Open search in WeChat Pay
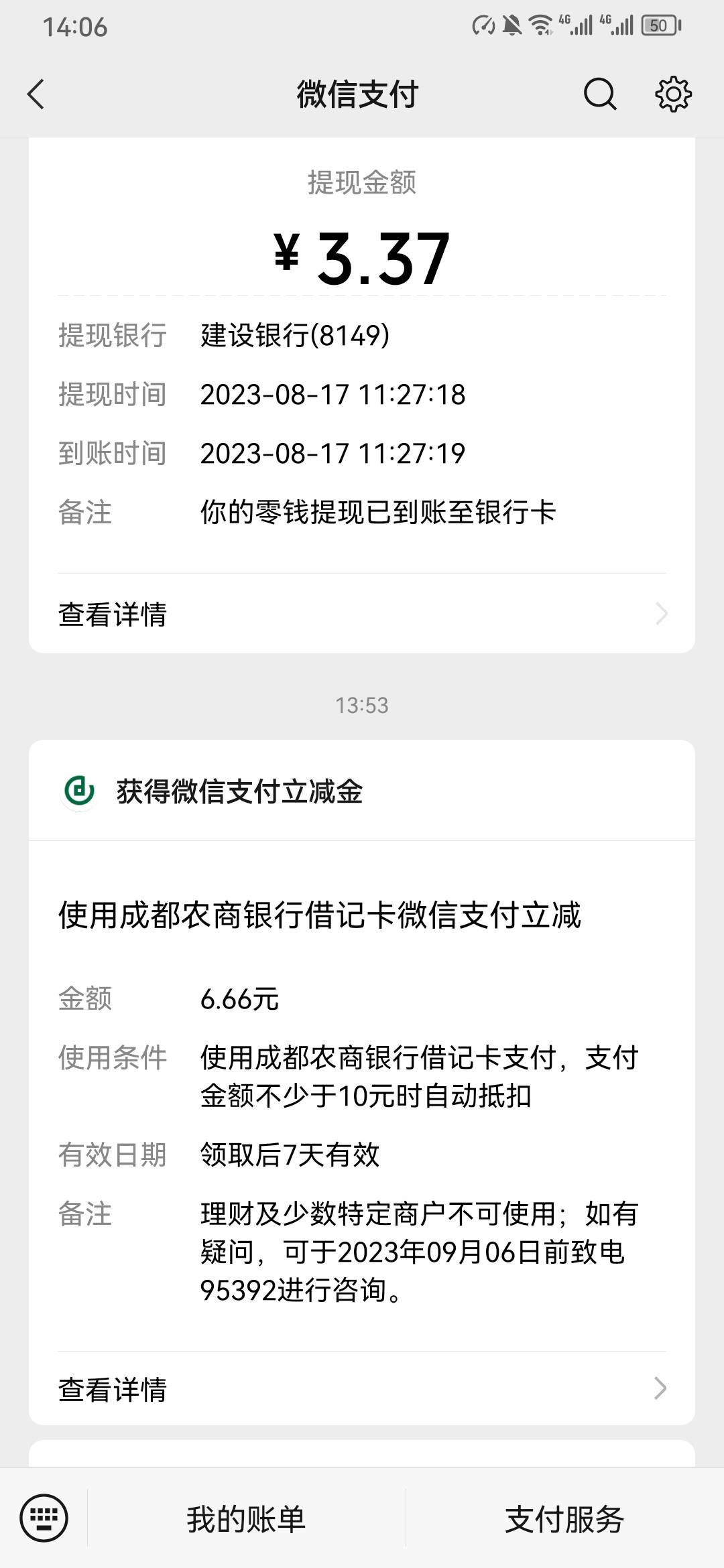The image size is (724, 1568). (x=599, y=94)
